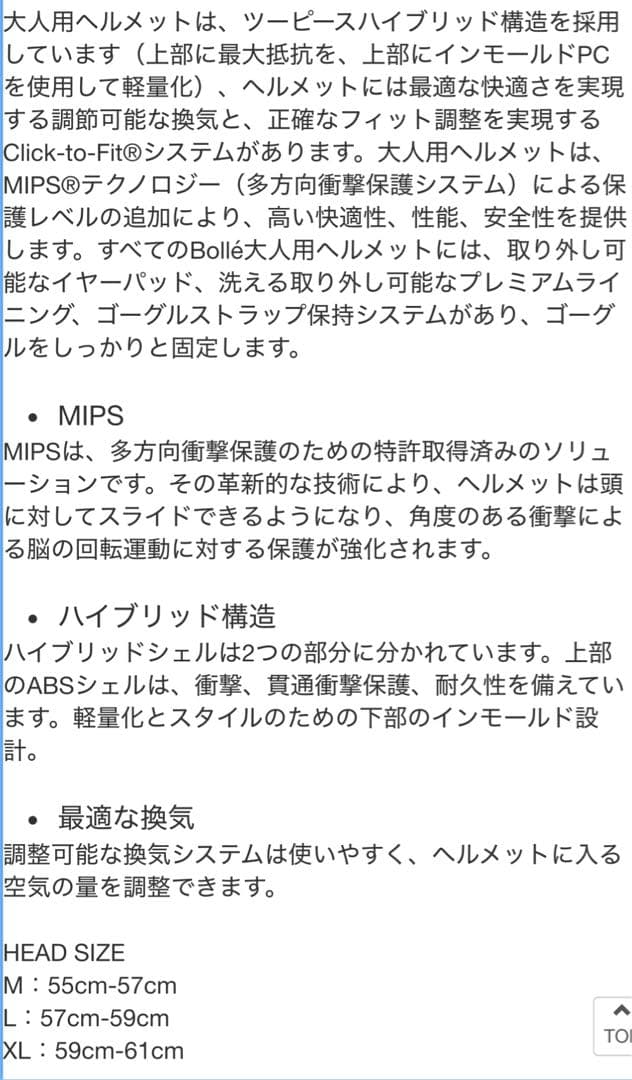Image resolution: width=632 pixels, height=1080 pixels.
Task: Tap the TOP button to return to page top
Action: 615,1025
